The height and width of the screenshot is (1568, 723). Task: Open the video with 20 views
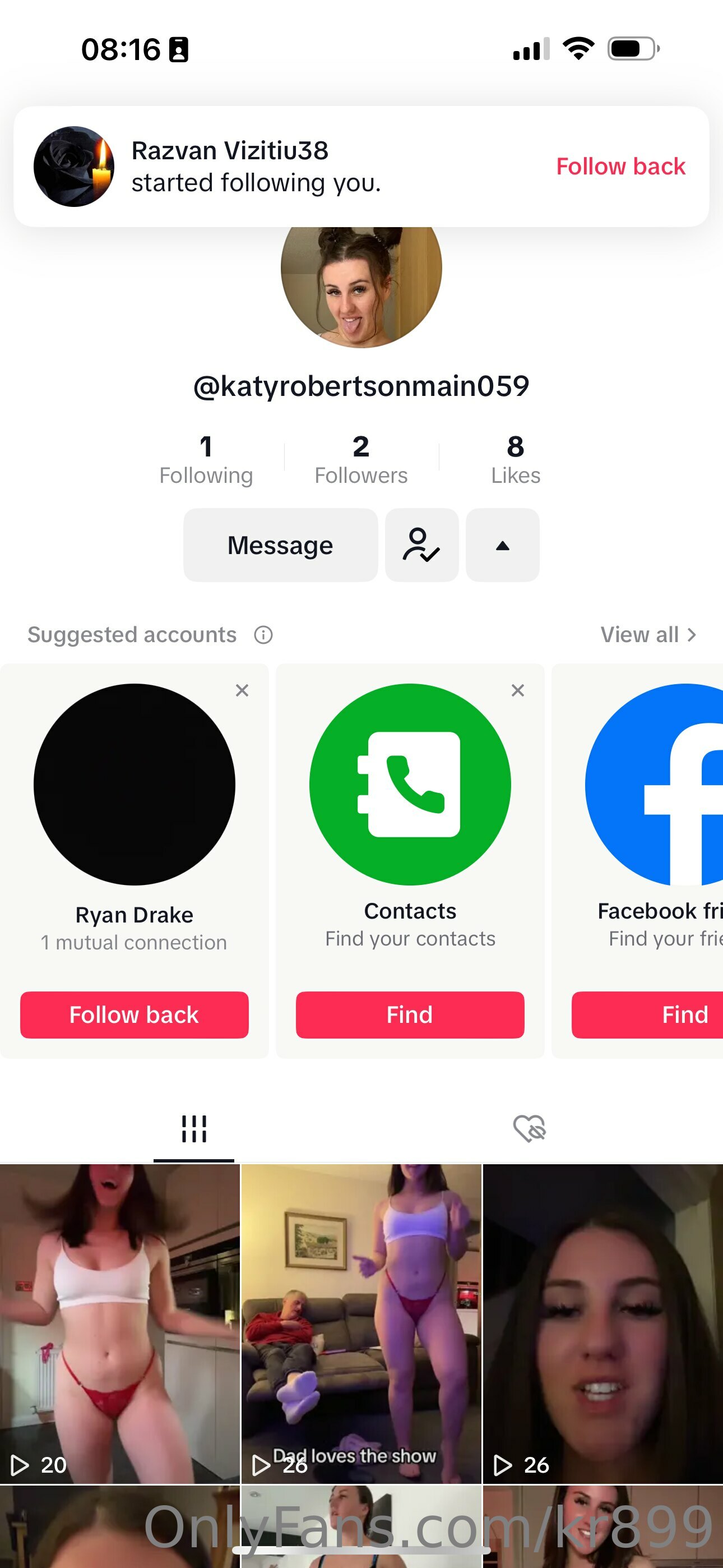(x=120, y=1323)
